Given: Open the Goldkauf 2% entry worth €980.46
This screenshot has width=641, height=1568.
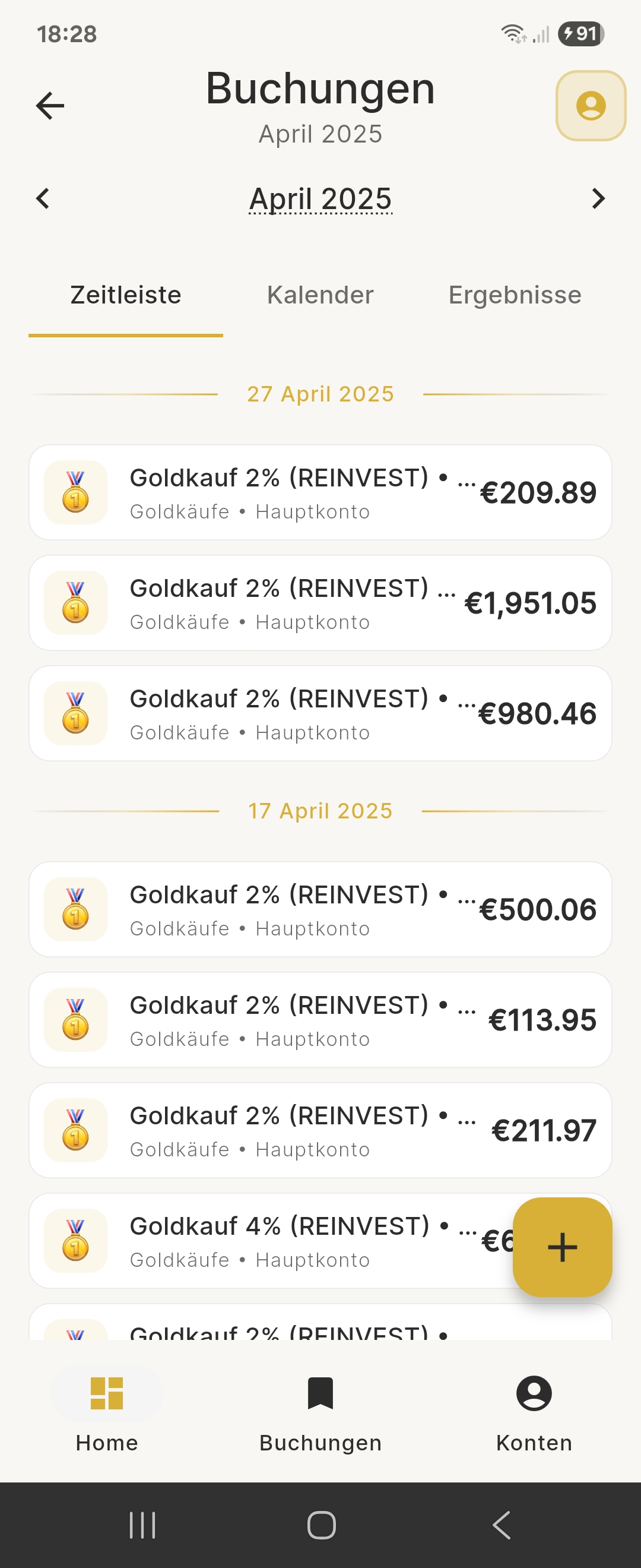Looking at the screenshot, I should pyautogui.click(x=320, y=713).
